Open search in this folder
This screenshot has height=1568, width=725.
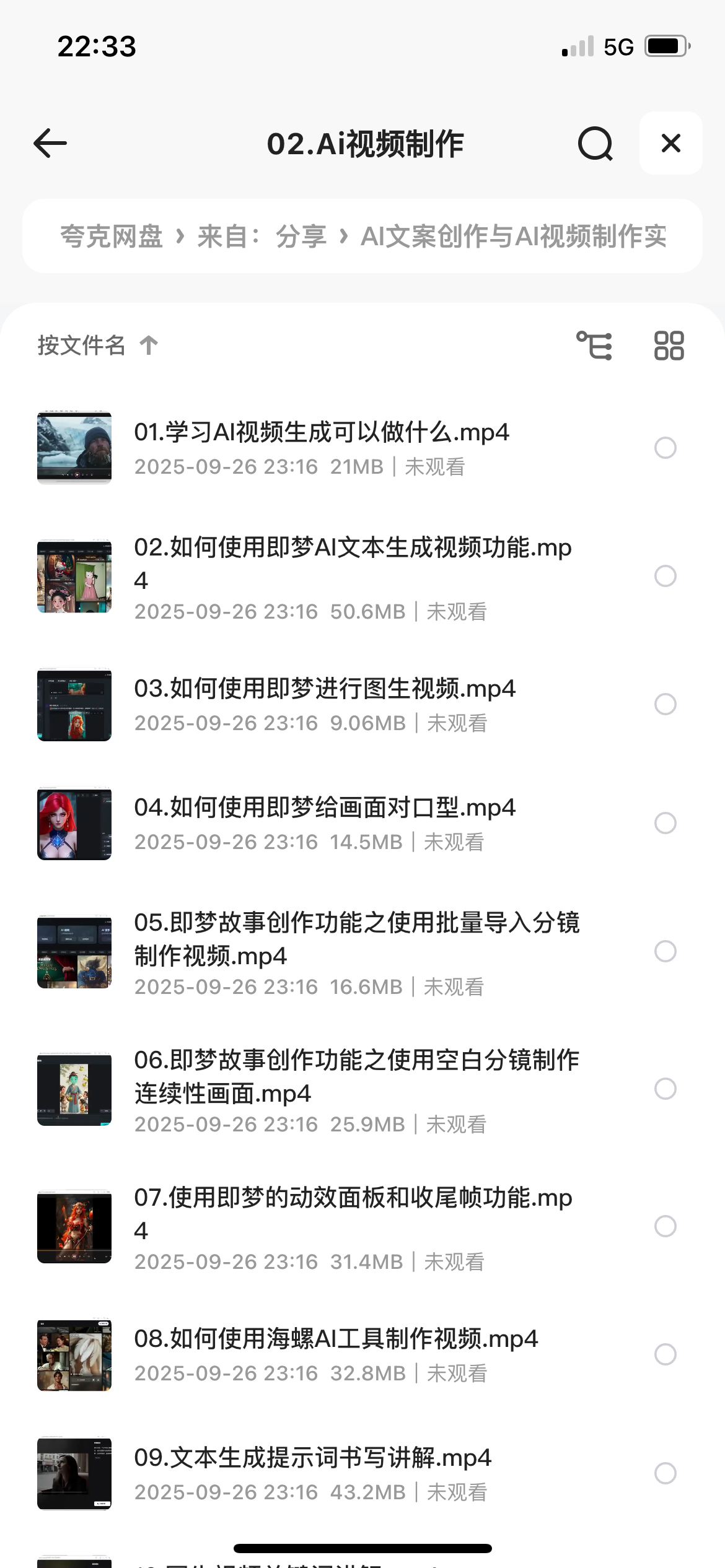click(595, 144)
